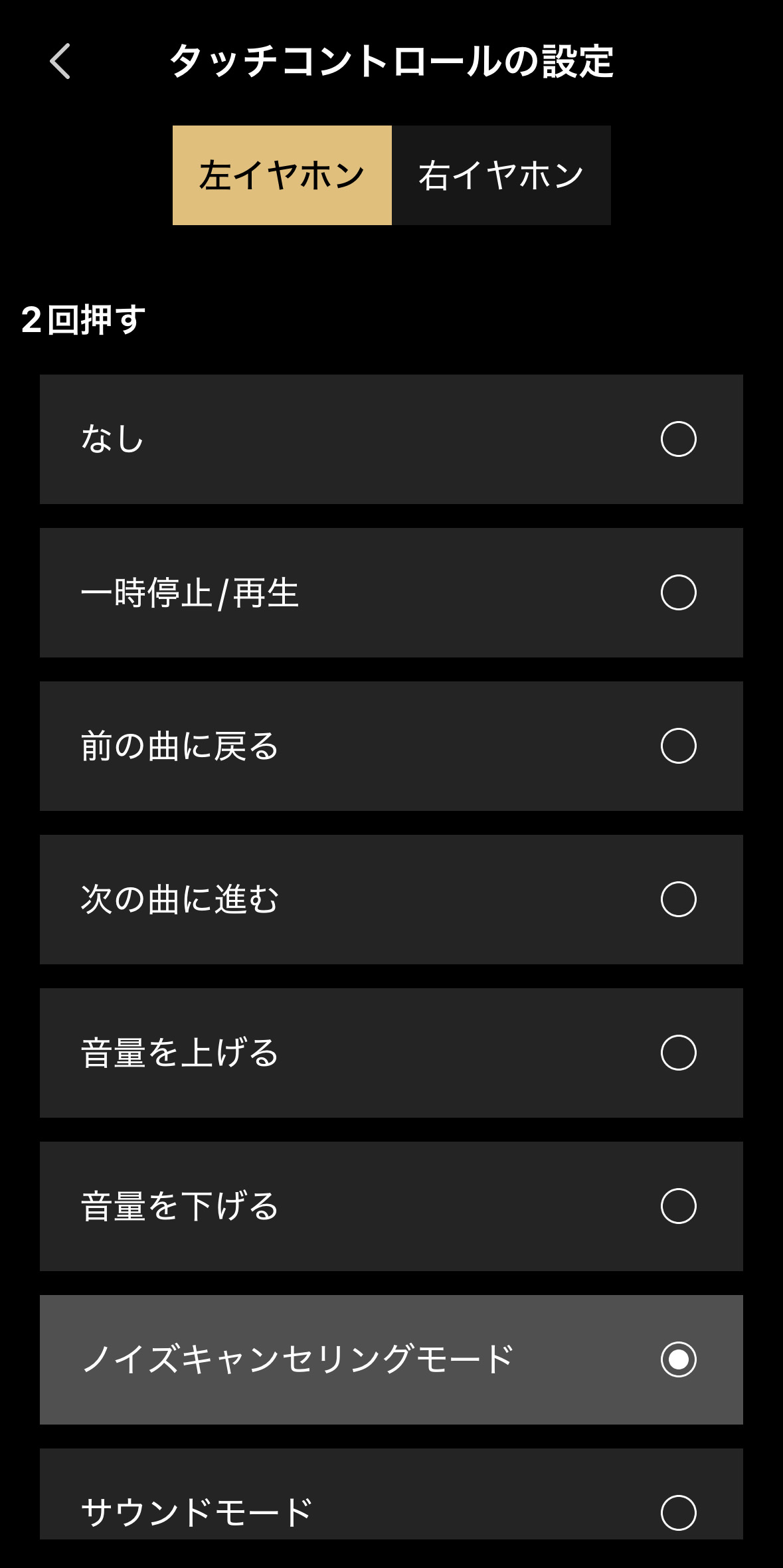The image size is (783, 1568).
Task: Tap the 2回押す section header
Action: tap(80, 321)
